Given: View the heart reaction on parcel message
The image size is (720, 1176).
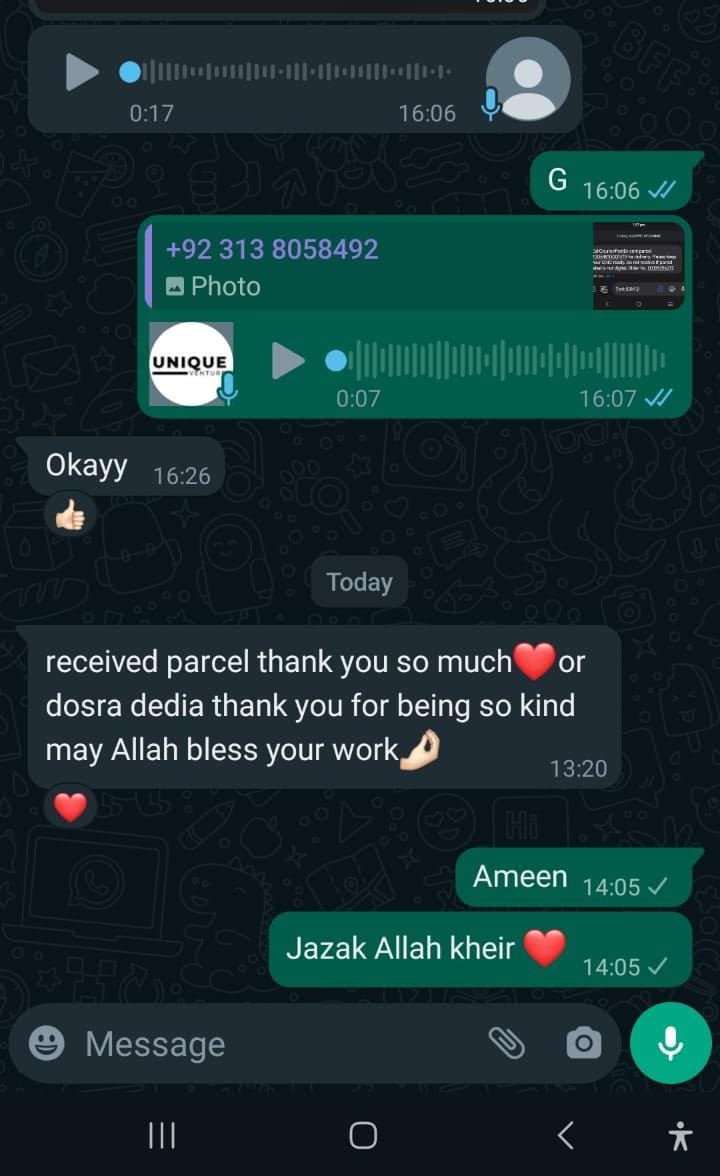Looking at the screenshot, I should click(x=70, y=806).
